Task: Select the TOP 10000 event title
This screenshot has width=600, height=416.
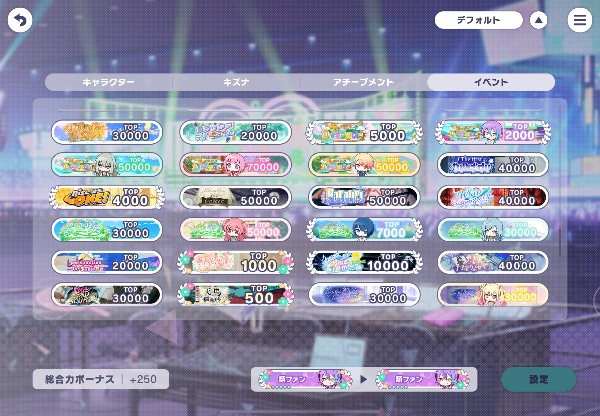Action: [x=363, y=262]
